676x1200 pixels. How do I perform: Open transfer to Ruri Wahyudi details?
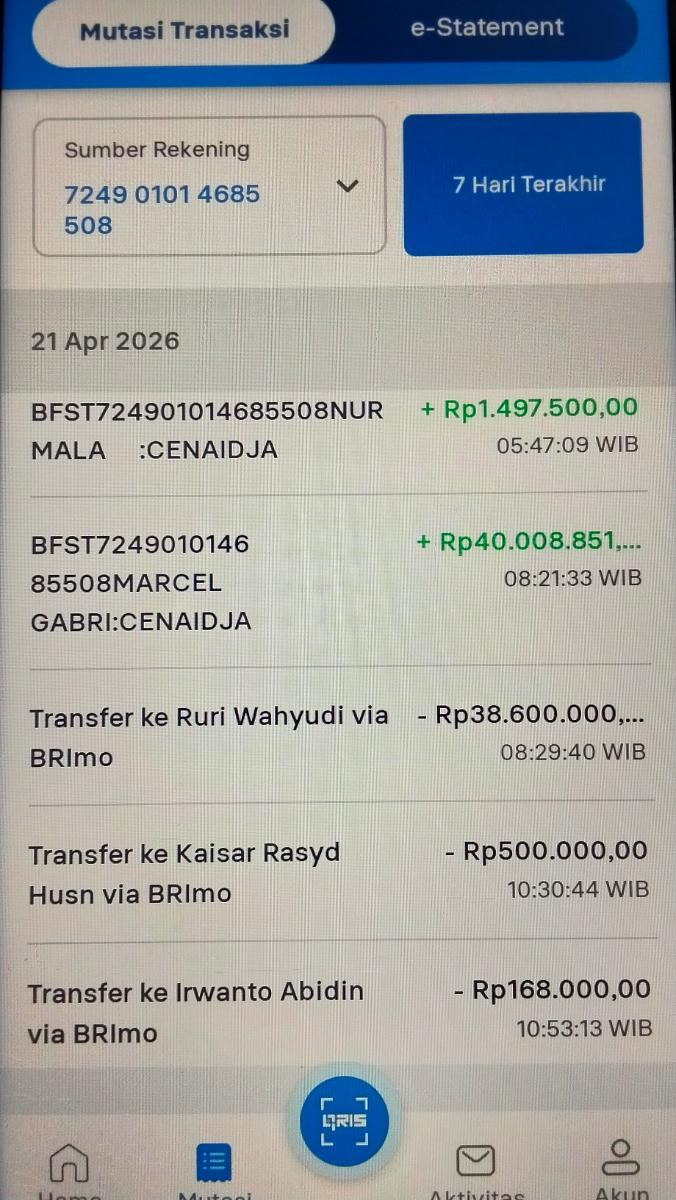[335, 735]
